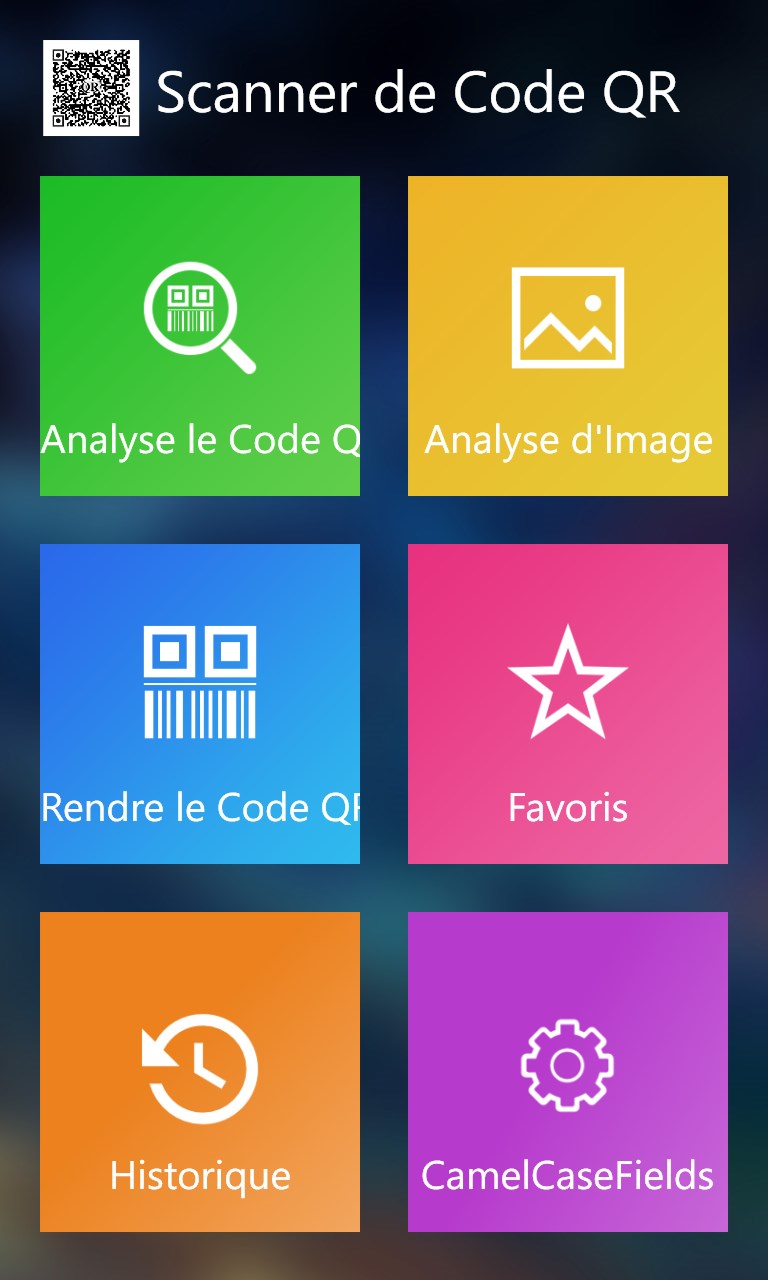Open the pink Favoris tile
This screenshot has width=768, height=1280.
click(x=568, y=704)
